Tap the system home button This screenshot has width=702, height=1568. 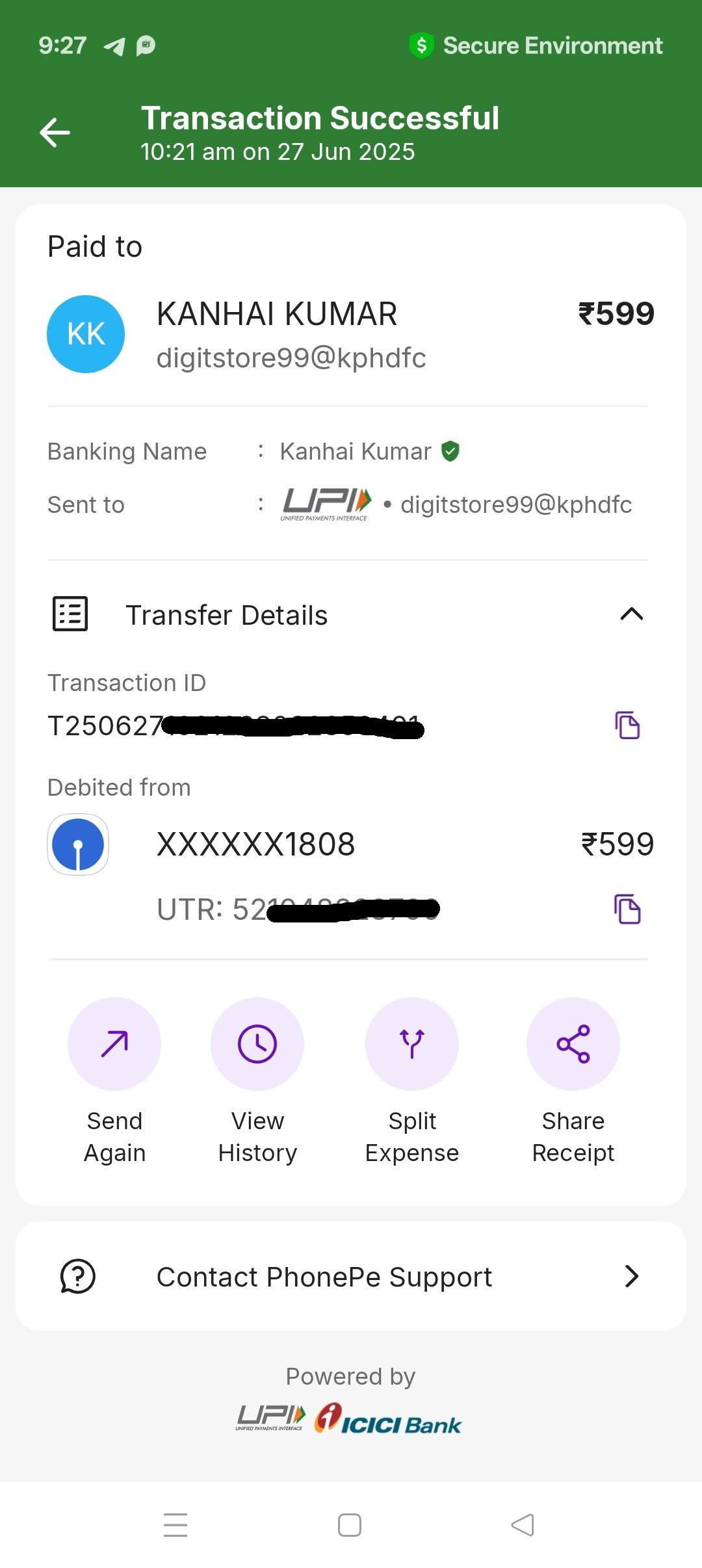coord(350,1525)
